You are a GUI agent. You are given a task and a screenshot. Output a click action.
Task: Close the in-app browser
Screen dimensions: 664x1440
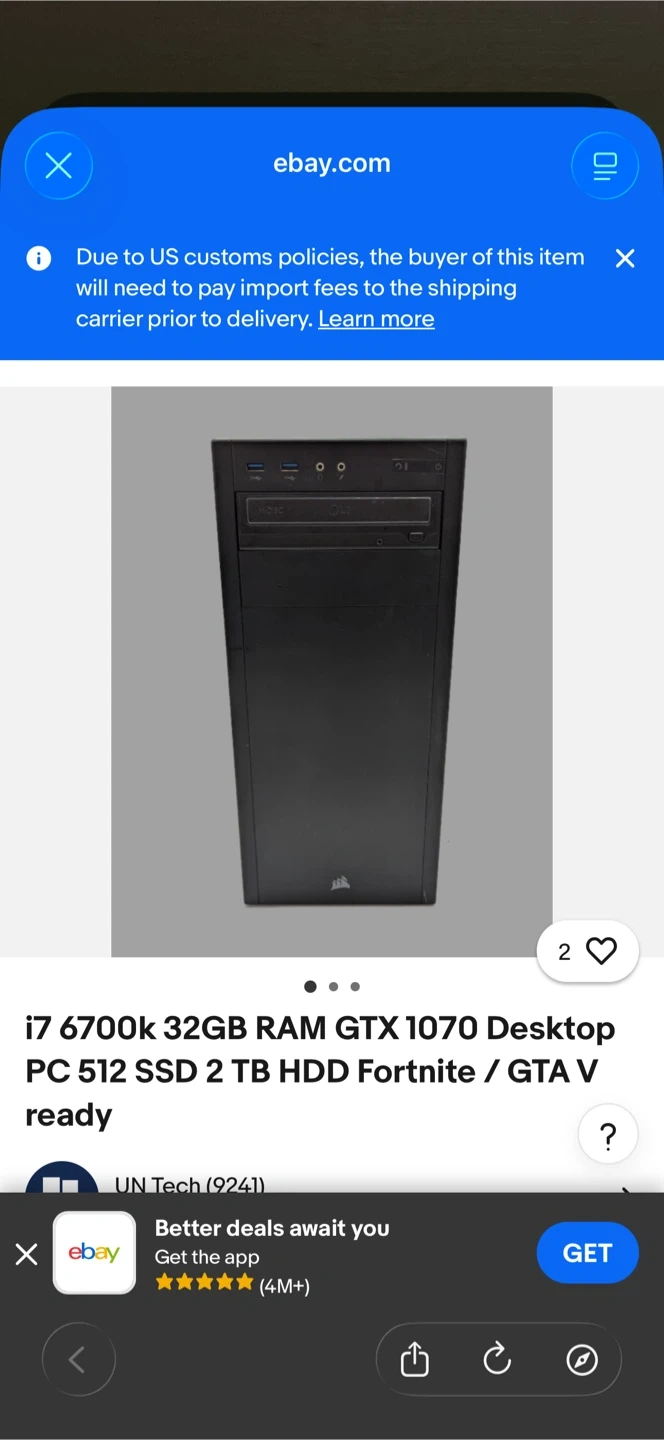[58, 166]
